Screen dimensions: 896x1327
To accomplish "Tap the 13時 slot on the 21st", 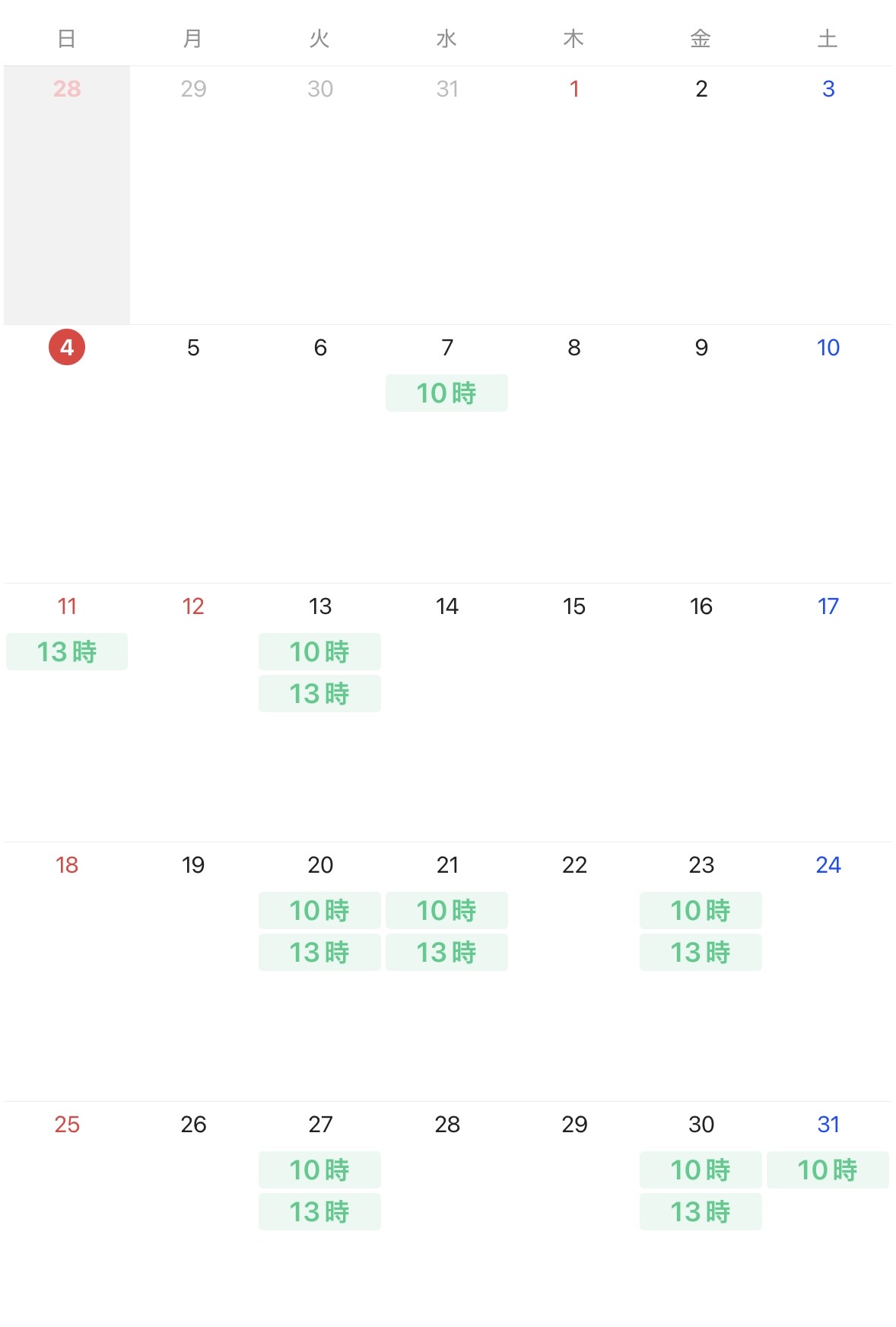I will click(x=446, y=953).
